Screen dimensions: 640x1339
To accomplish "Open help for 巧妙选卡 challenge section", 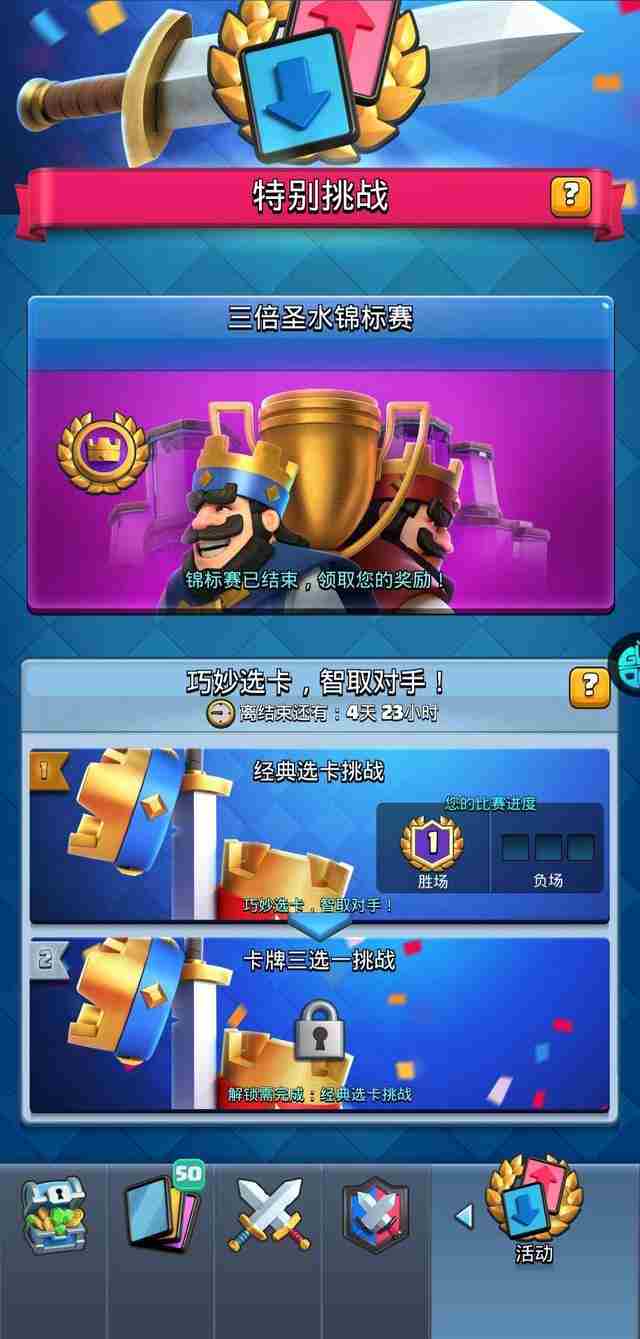I will click(589, 685).
